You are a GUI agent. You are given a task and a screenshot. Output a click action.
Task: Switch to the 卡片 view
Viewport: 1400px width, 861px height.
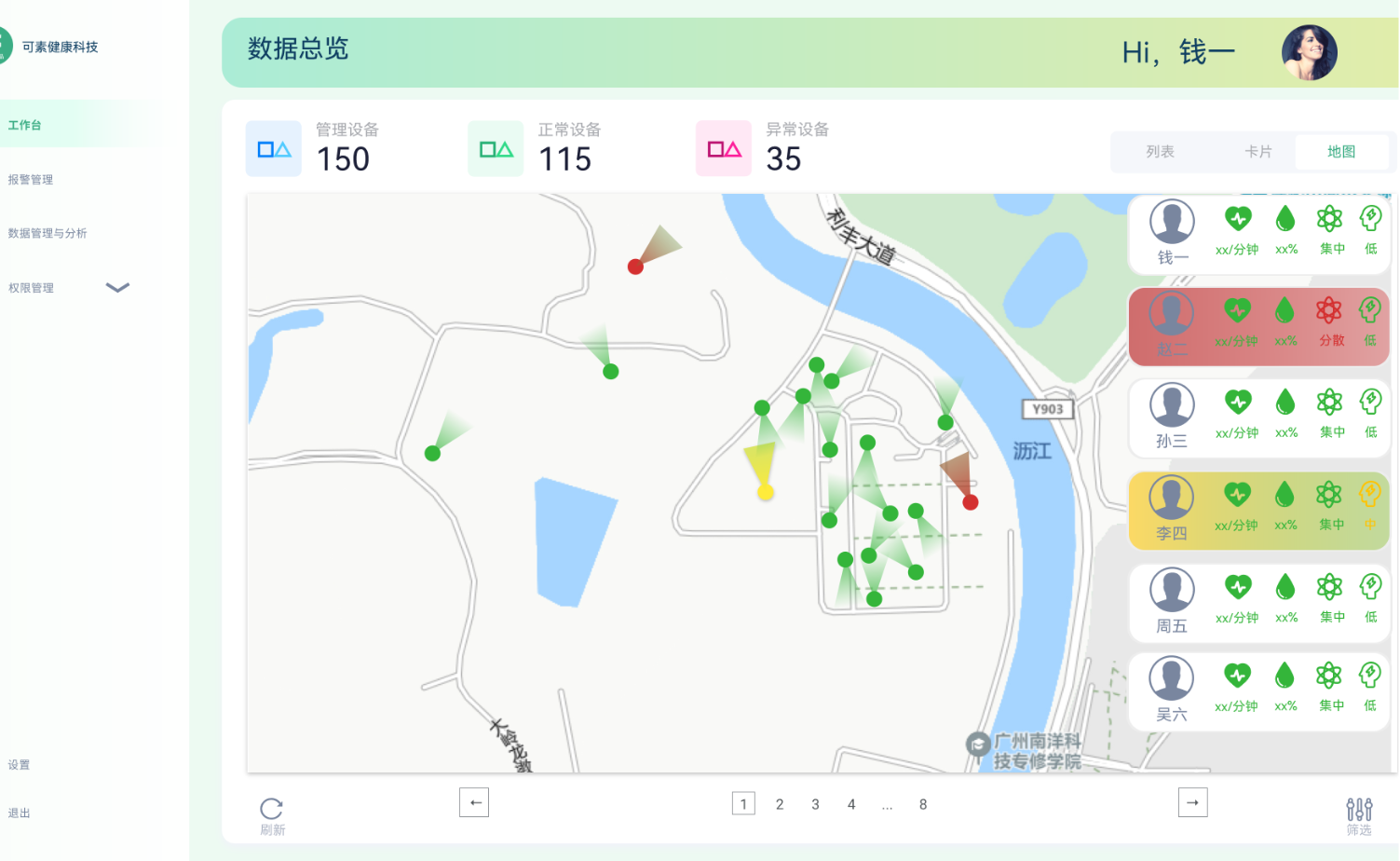[x=1257, y=152]
